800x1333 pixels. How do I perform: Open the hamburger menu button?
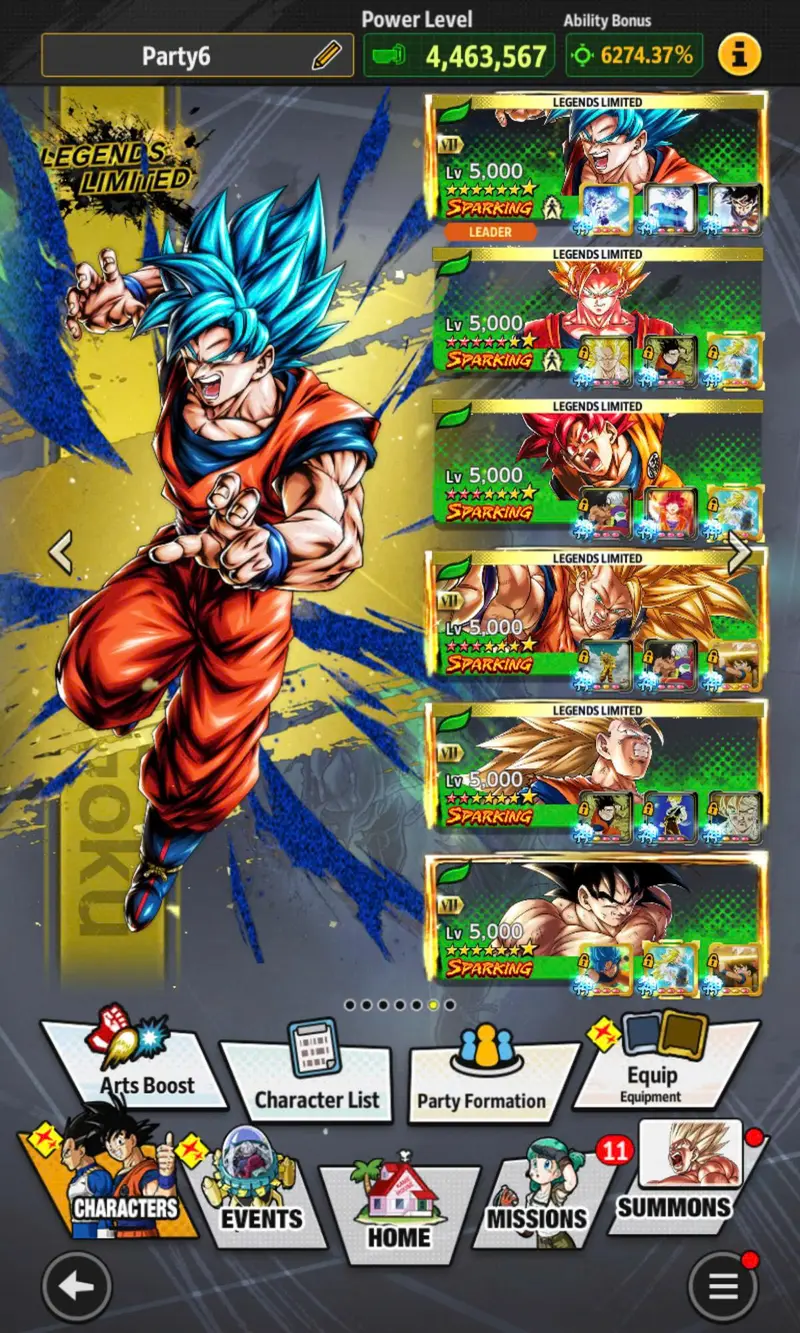coord(723,1285)
